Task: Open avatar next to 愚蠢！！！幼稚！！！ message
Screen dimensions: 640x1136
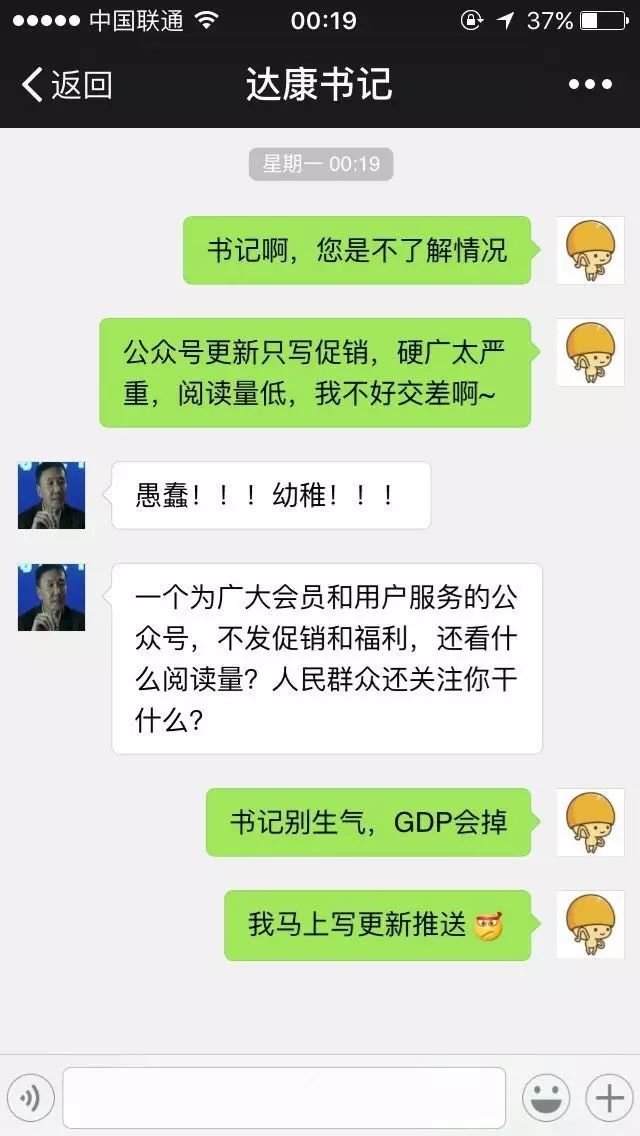Action: [51, 495]
